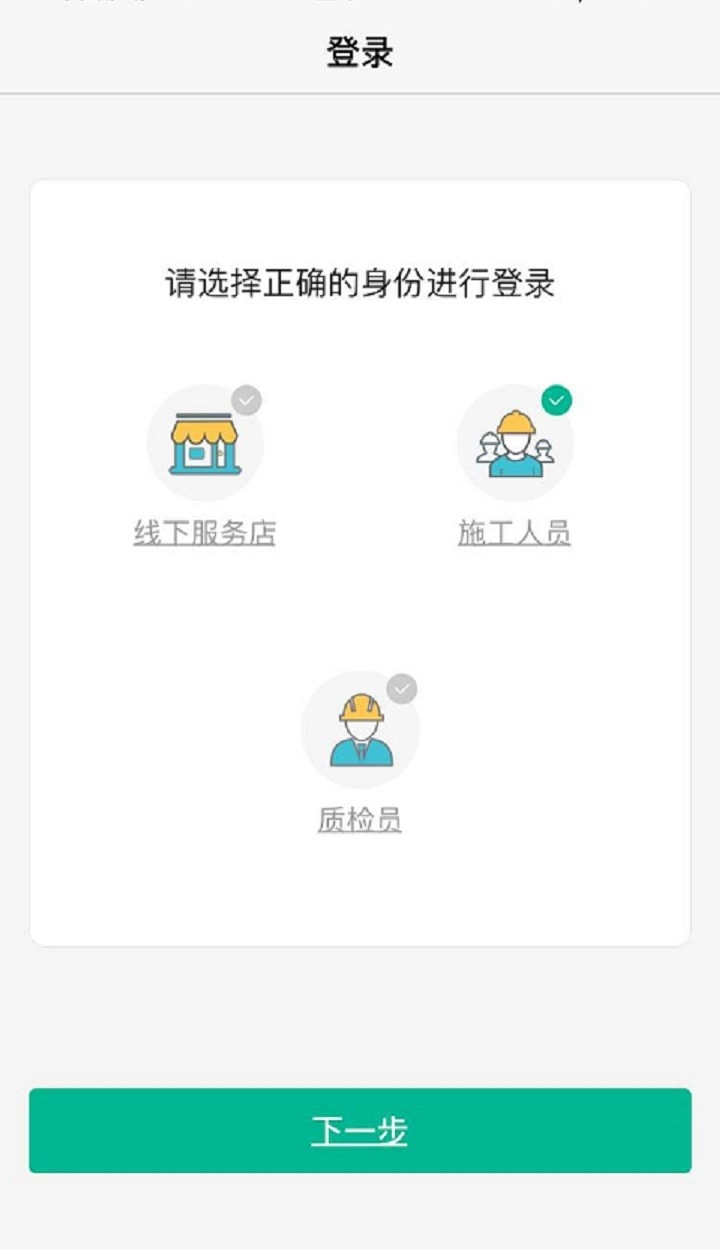
Task: Open the 线下服务店 underlined link
Action: point(206,532)
